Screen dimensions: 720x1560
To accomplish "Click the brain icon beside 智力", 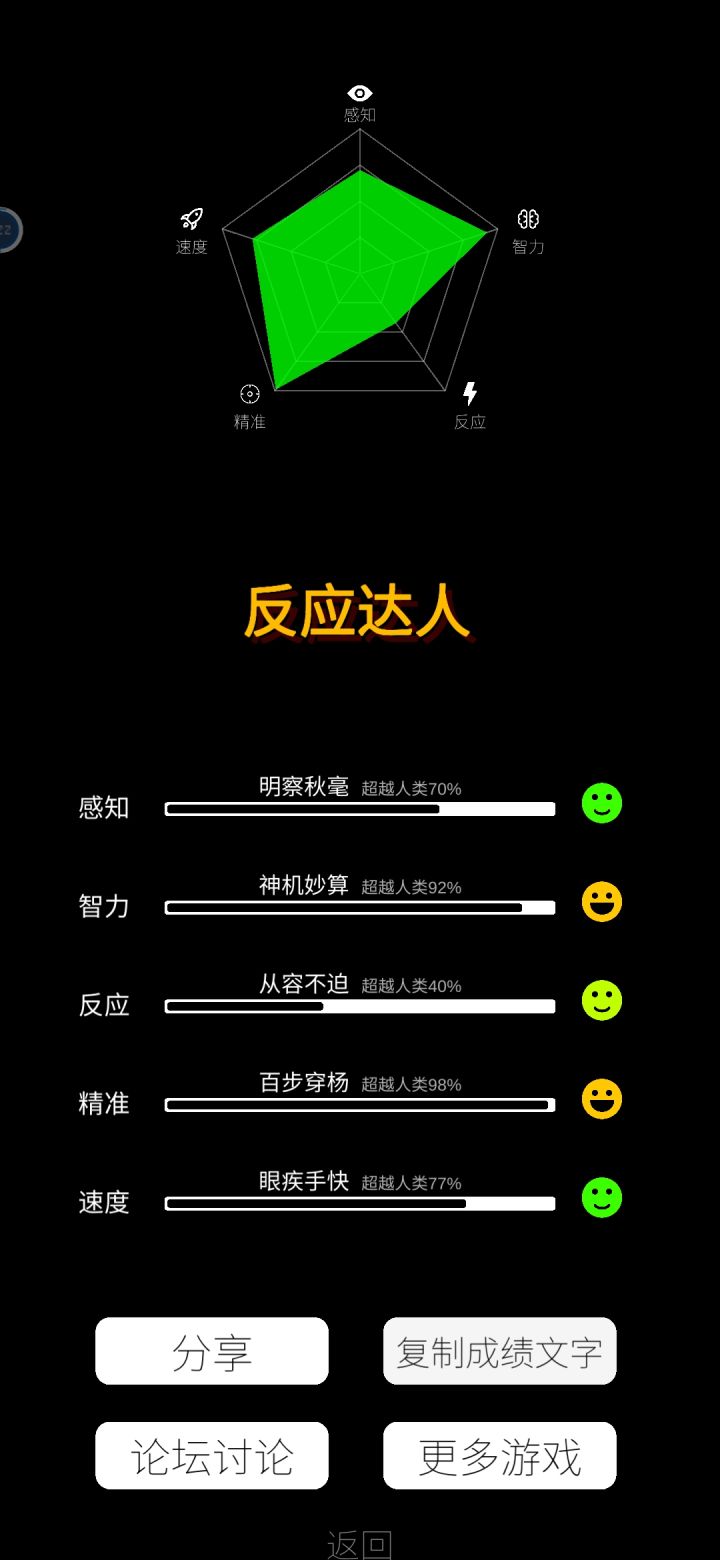I will tap(528, 218).
